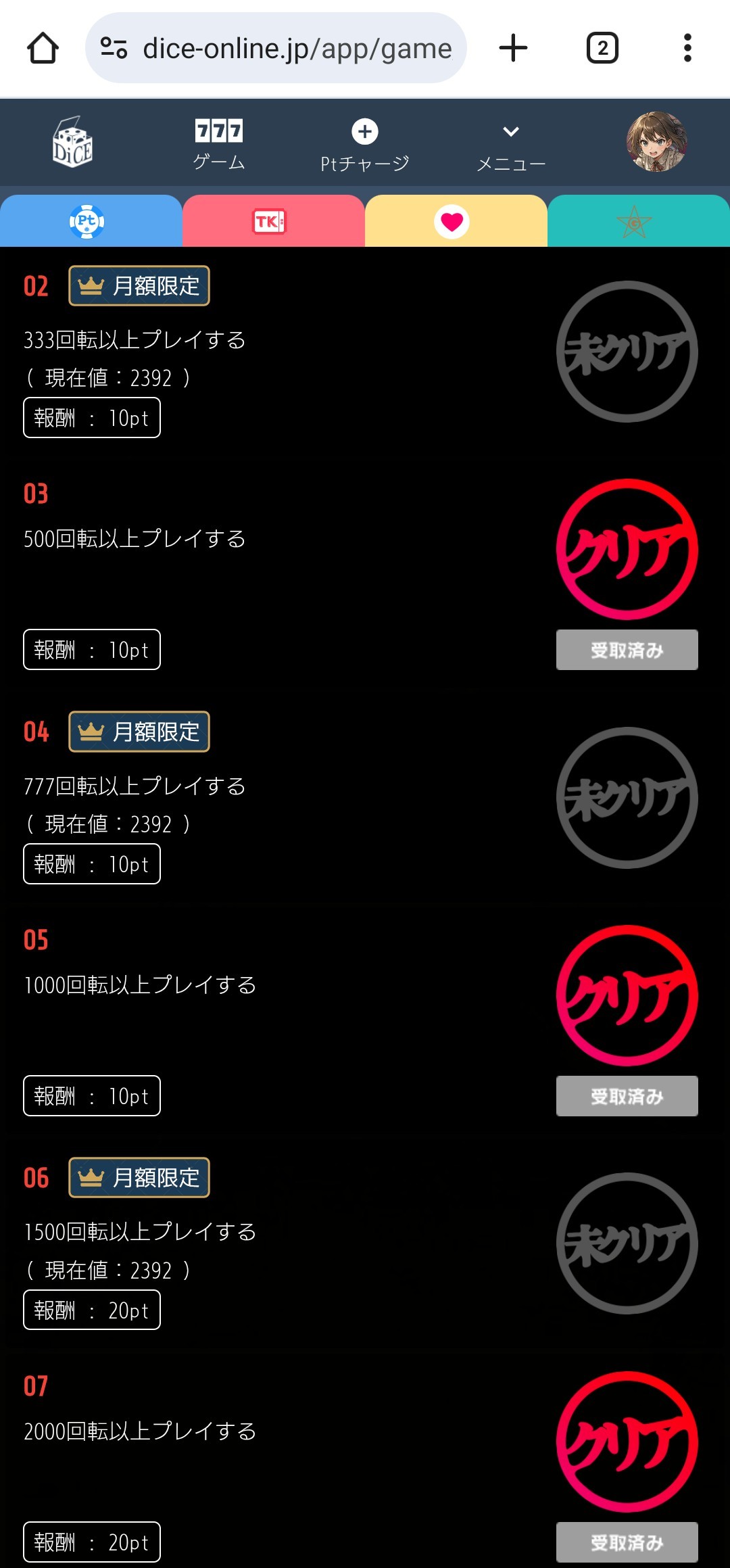Expand the メニュー dropdown

pyautogui.click(x=511, y=144)
